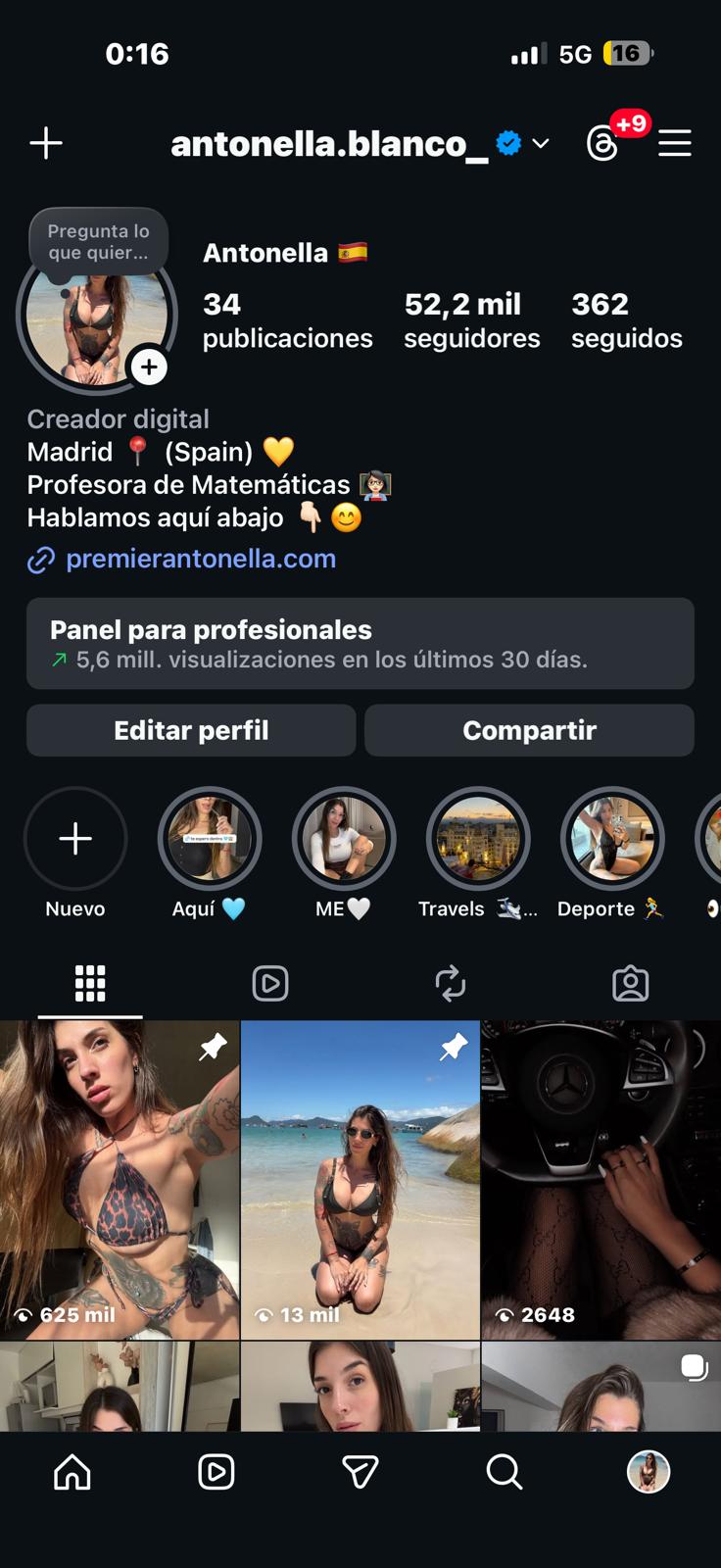The image size is (721, 1568).
Task: Switch to the grid posts tab
Action: coord(90,983)
